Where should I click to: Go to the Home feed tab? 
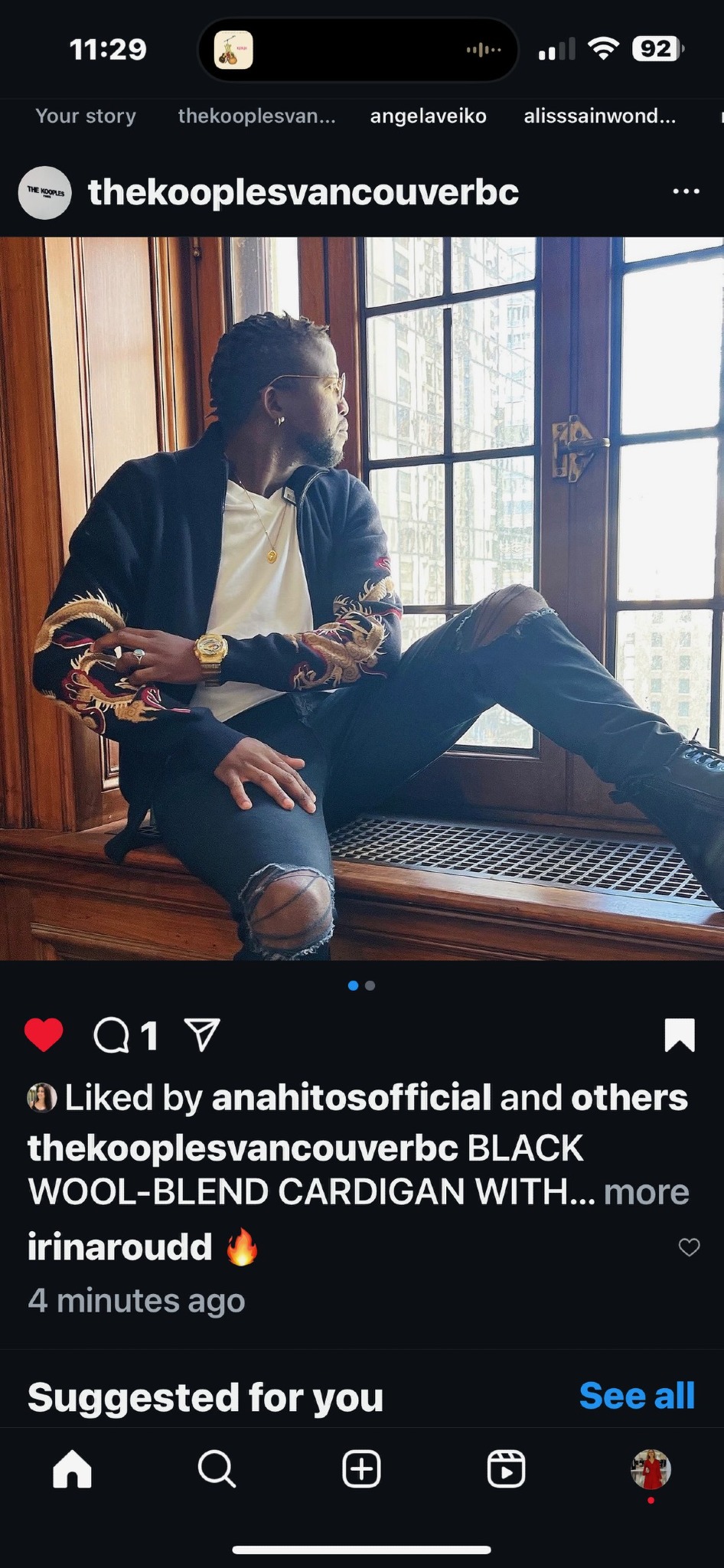coord(72,1469)
